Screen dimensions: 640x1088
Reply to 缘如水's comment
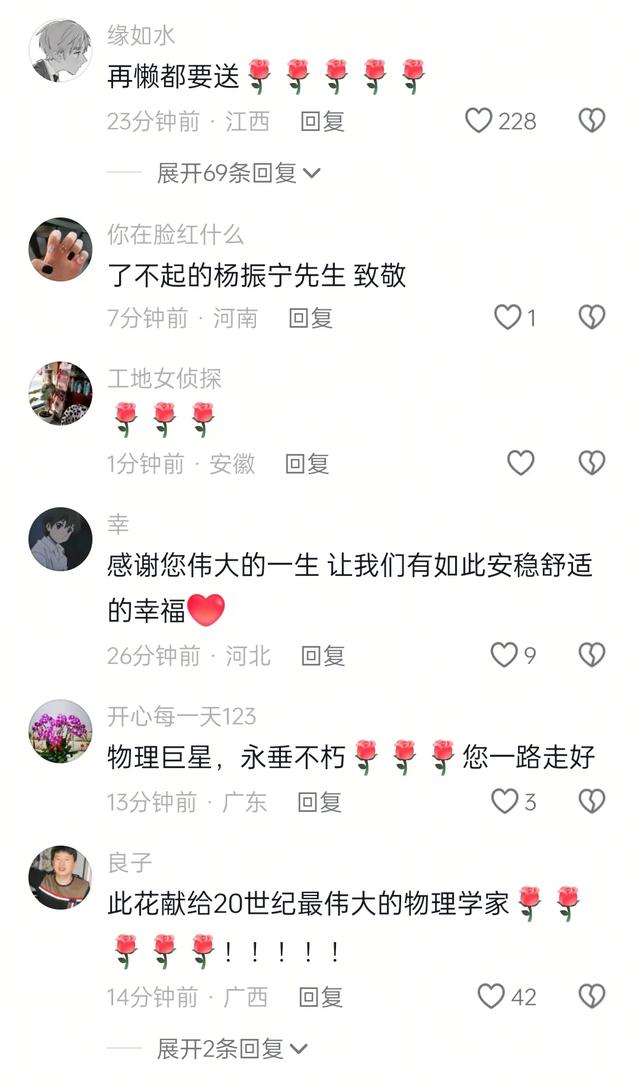pyautogui.click(x=322, y=122)
